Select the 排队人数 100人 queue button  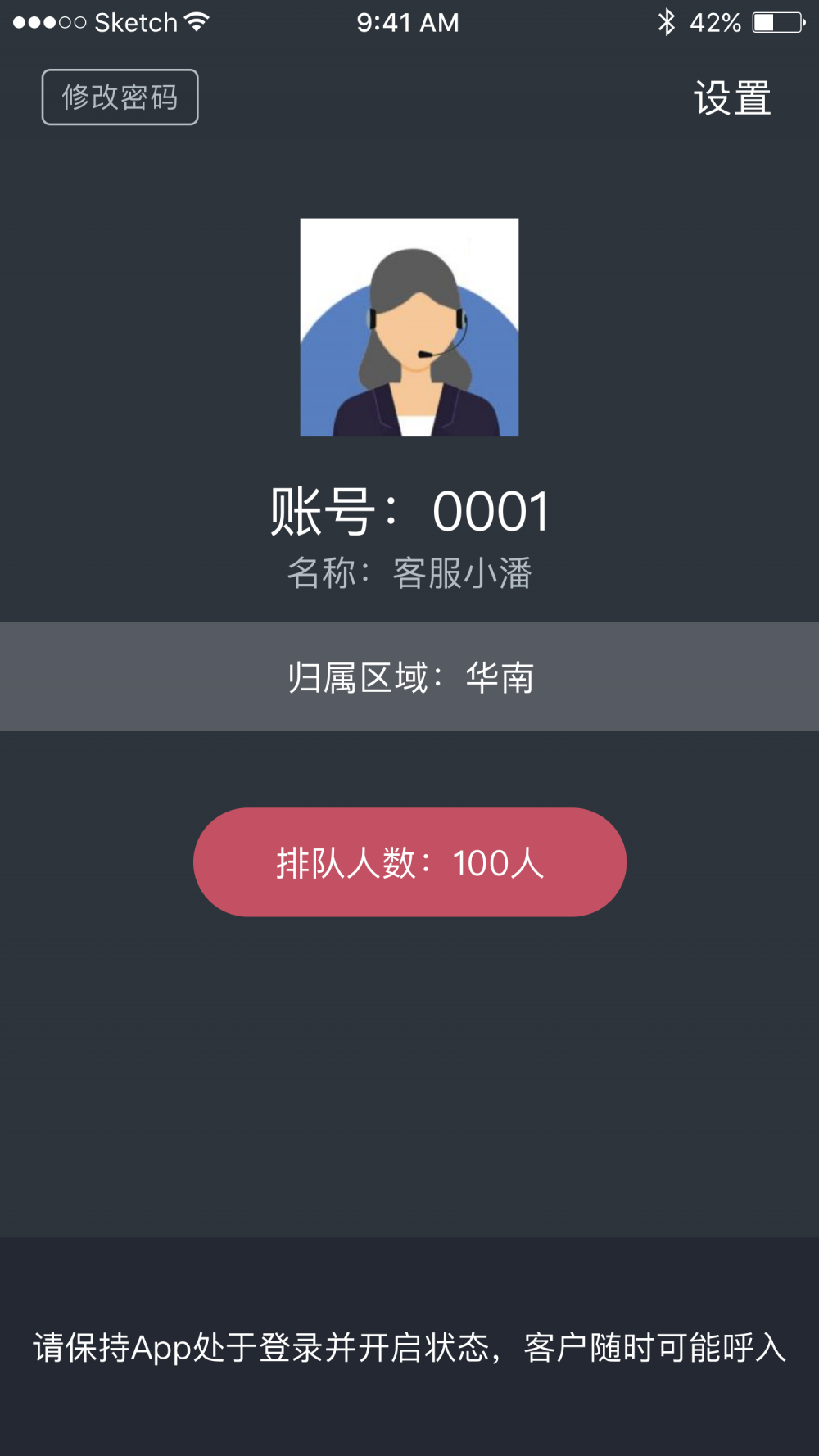click(x=409, y=862)
